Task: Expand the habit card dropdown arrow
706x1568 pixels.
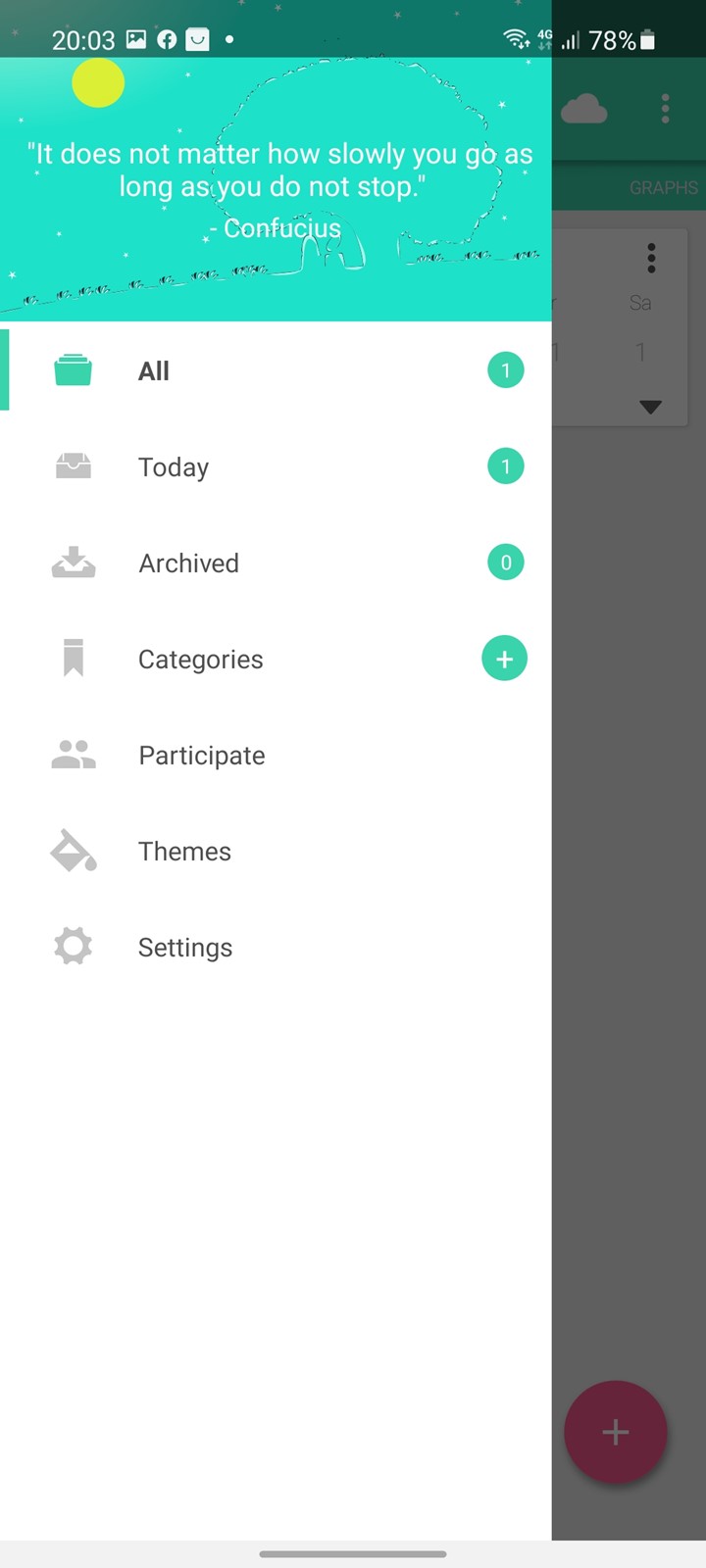Action: click(650, 407)
